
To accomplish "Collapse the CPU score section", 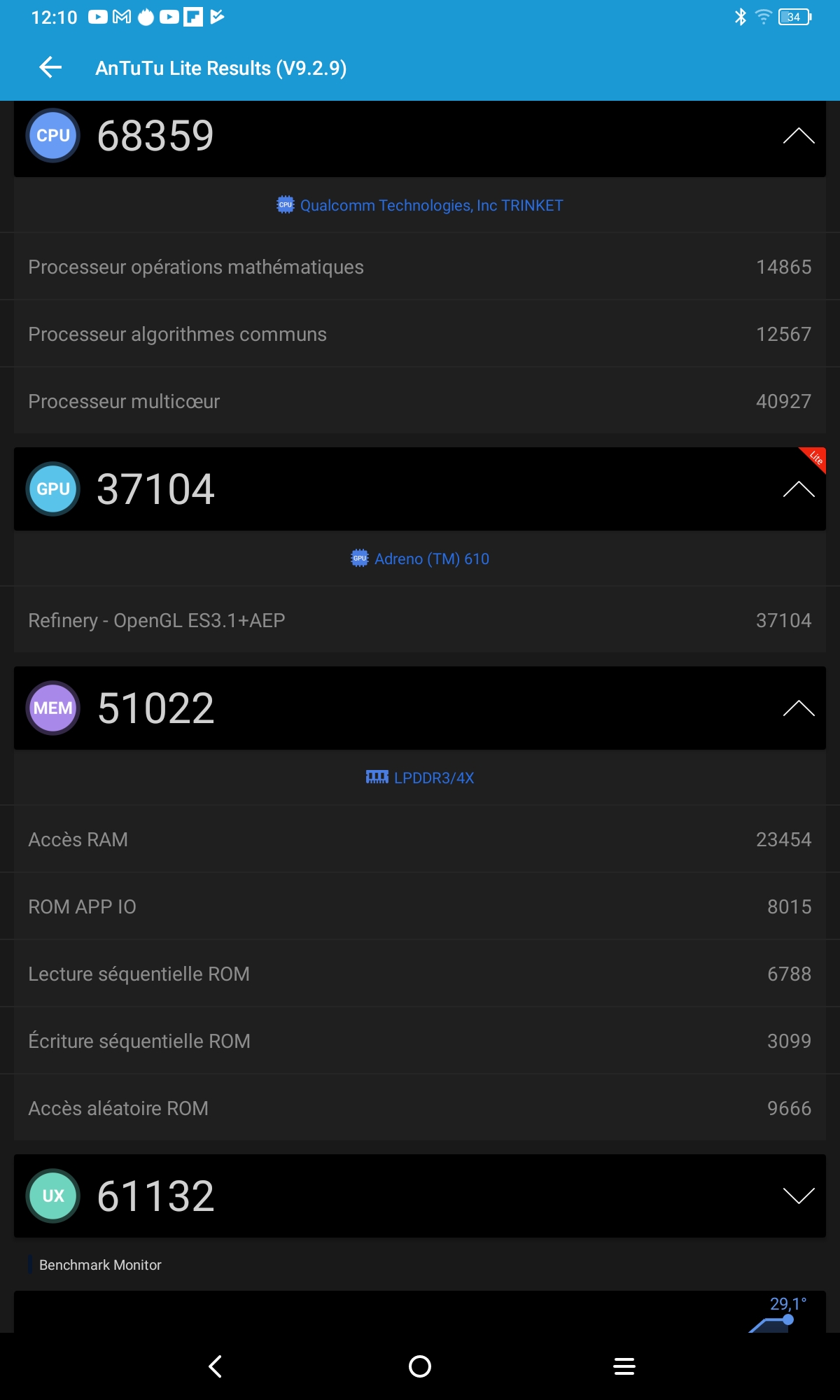I will point(798,136).
